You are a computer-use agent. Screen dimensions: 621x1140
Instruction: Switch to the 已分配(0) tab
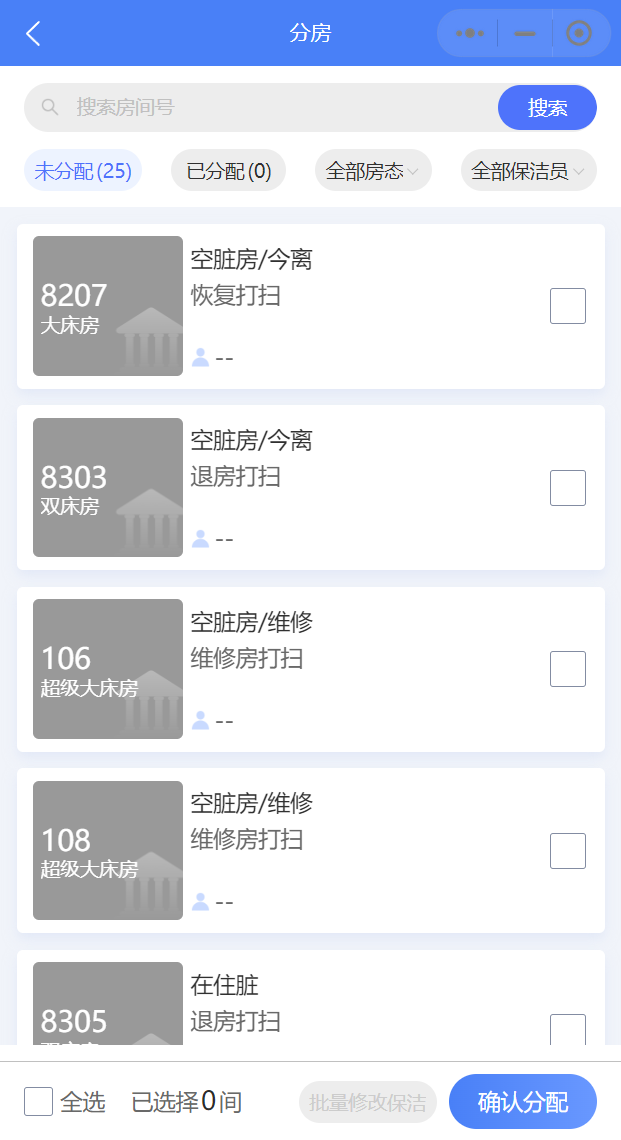[228, 171]
